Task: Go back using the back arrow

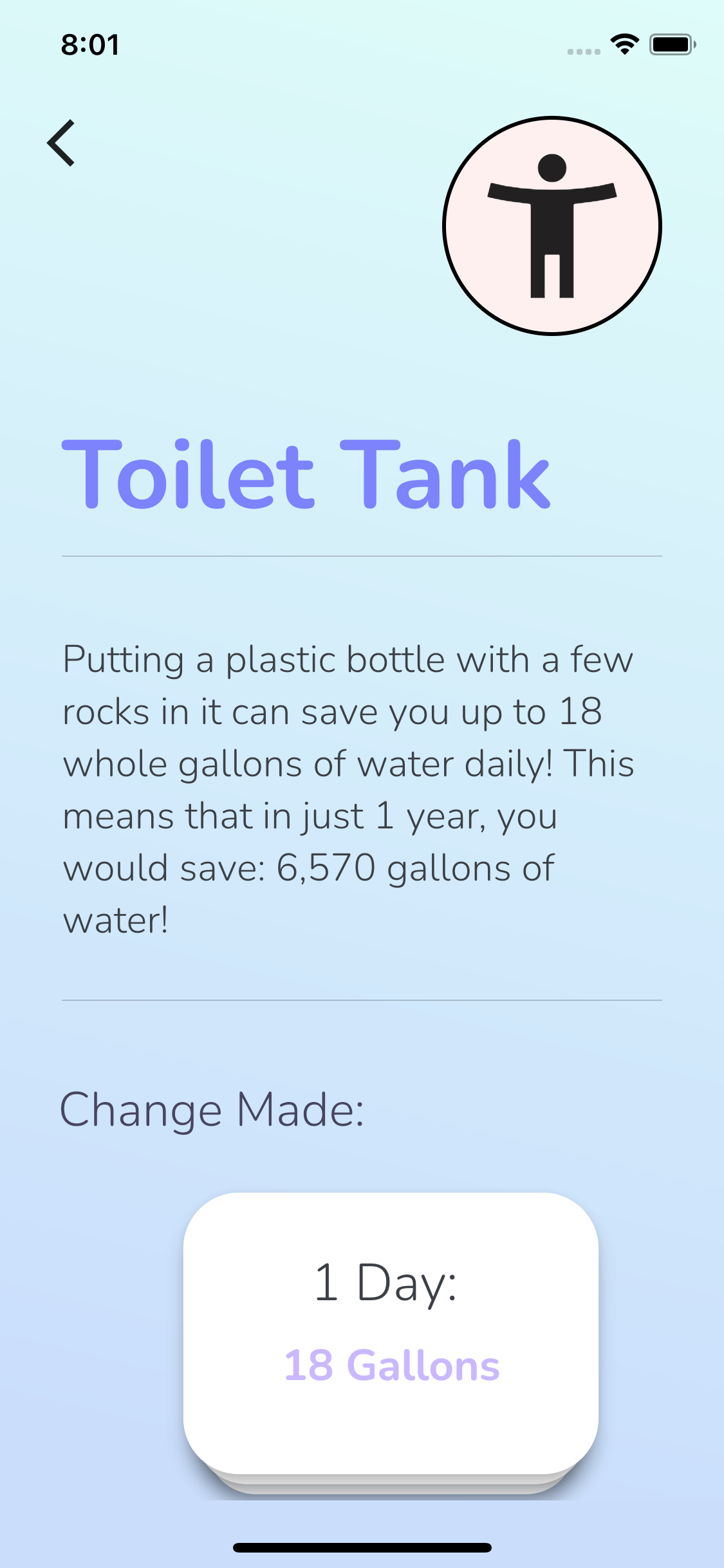Action: [x=62, y=143]
